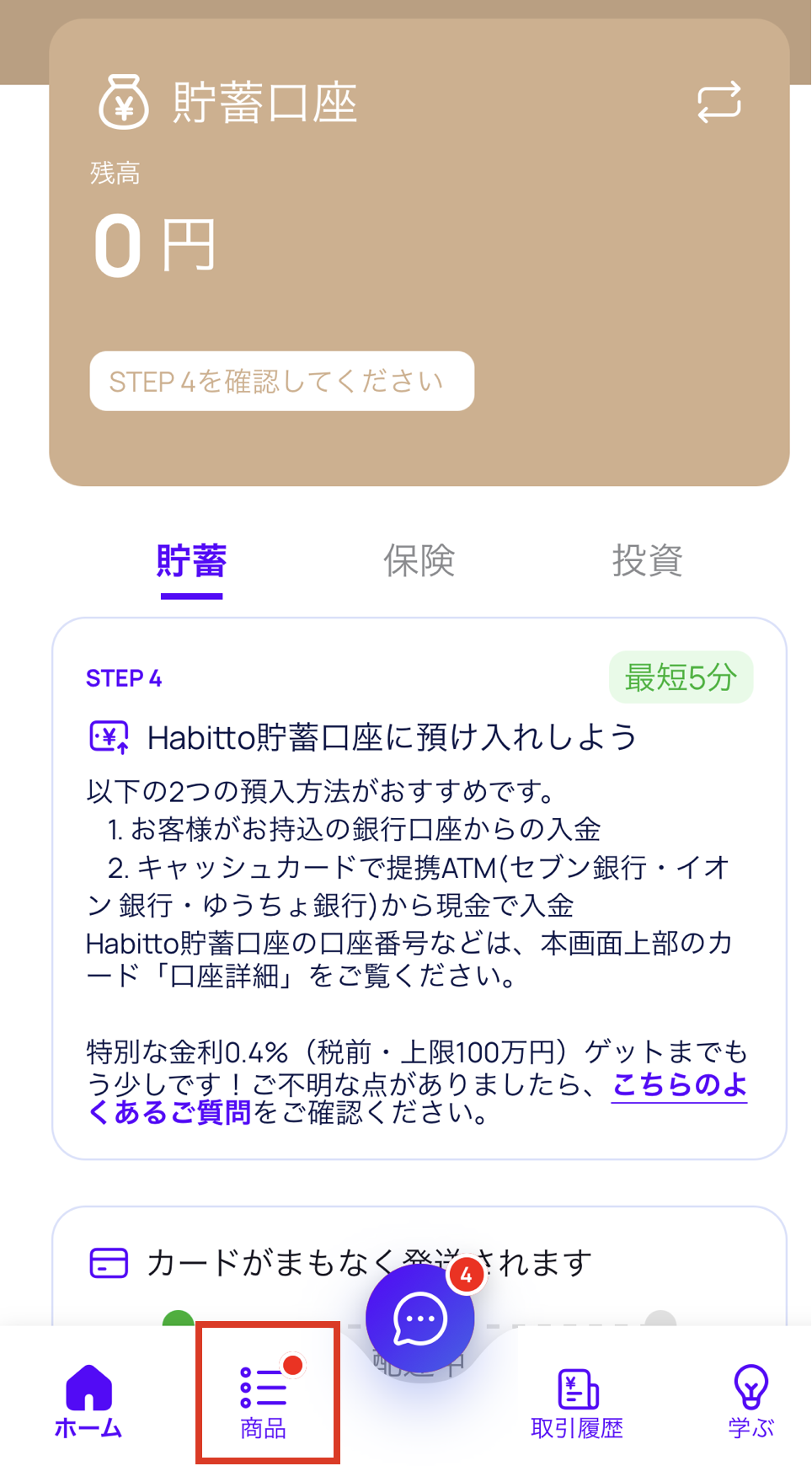Open 学ぶ in the bottom navigation
812x1466 pixels.
point(751,1400)
